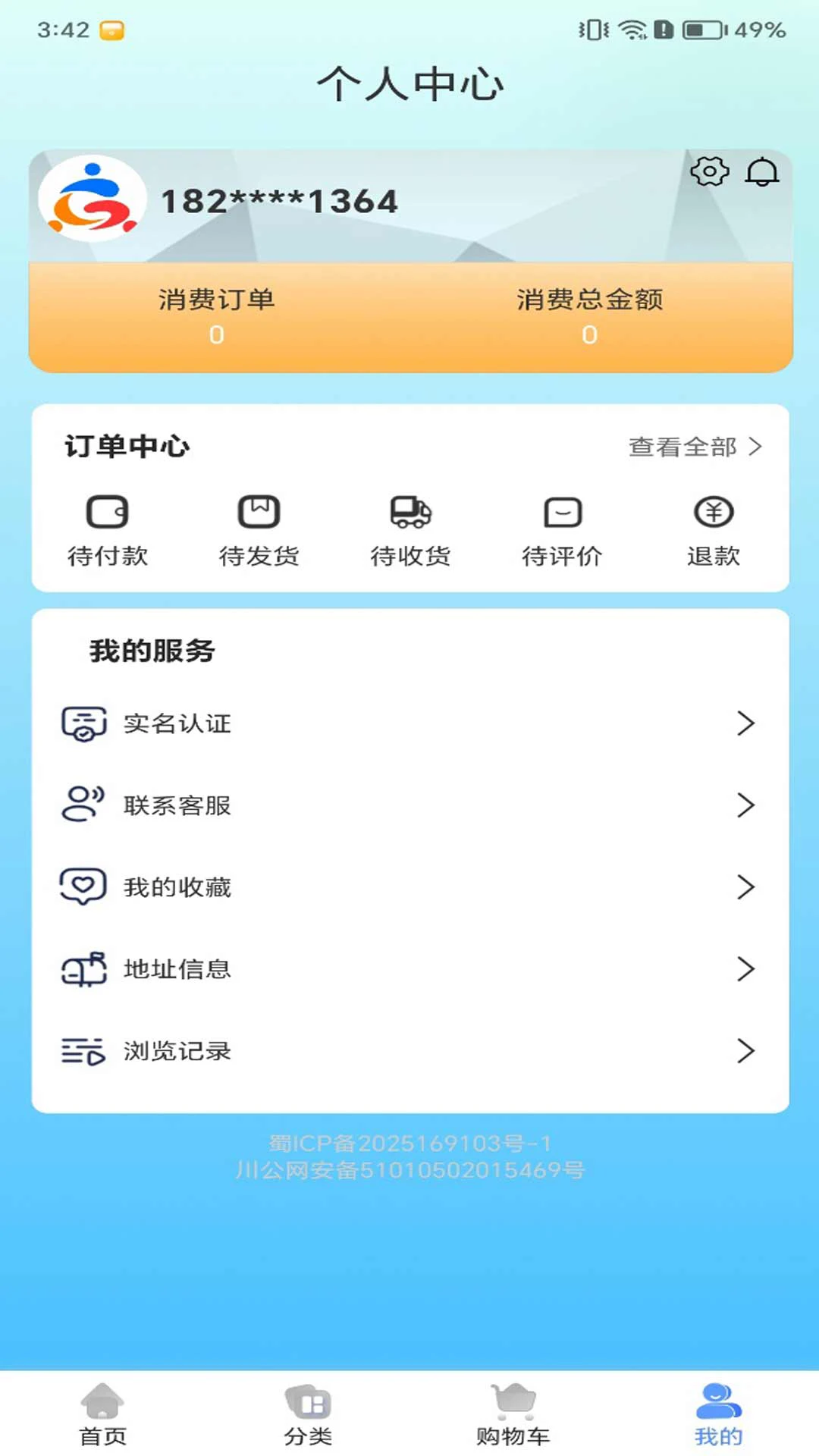Click the 蜀ICP备 registration link

point(409,1141)
